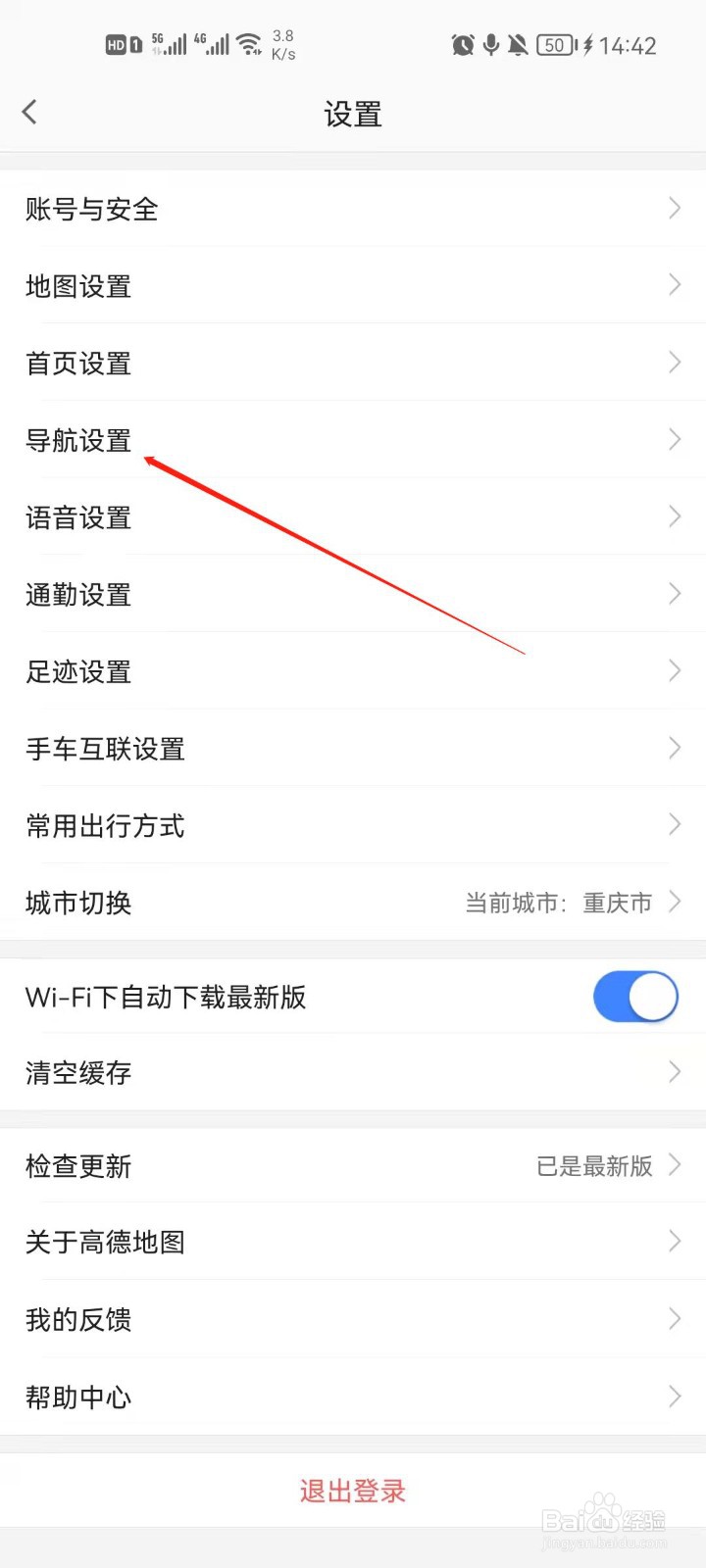This screenshot has width=706, height=1568.
Task: Expand 地图设置 via its chevron
Action: [674, 285]
